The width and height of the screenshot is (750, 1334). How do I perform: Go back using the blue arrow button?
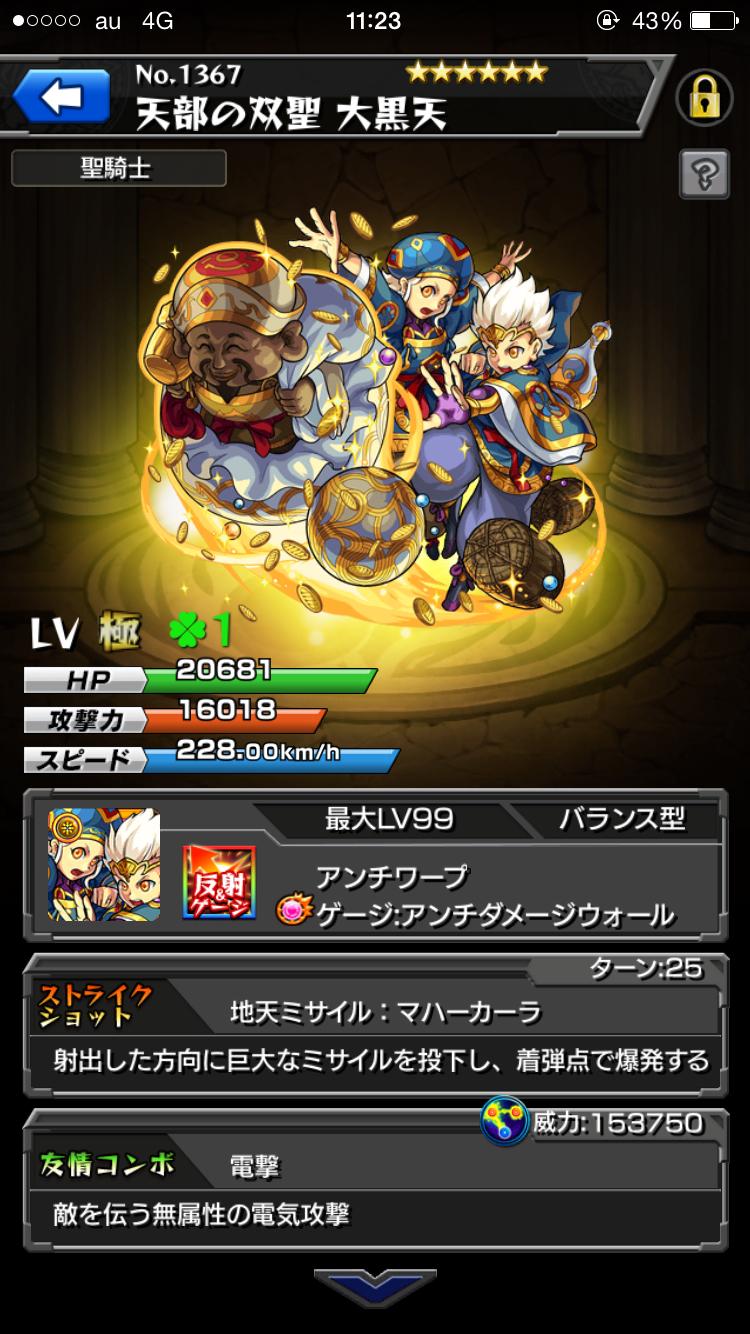(x=62, y=98)
